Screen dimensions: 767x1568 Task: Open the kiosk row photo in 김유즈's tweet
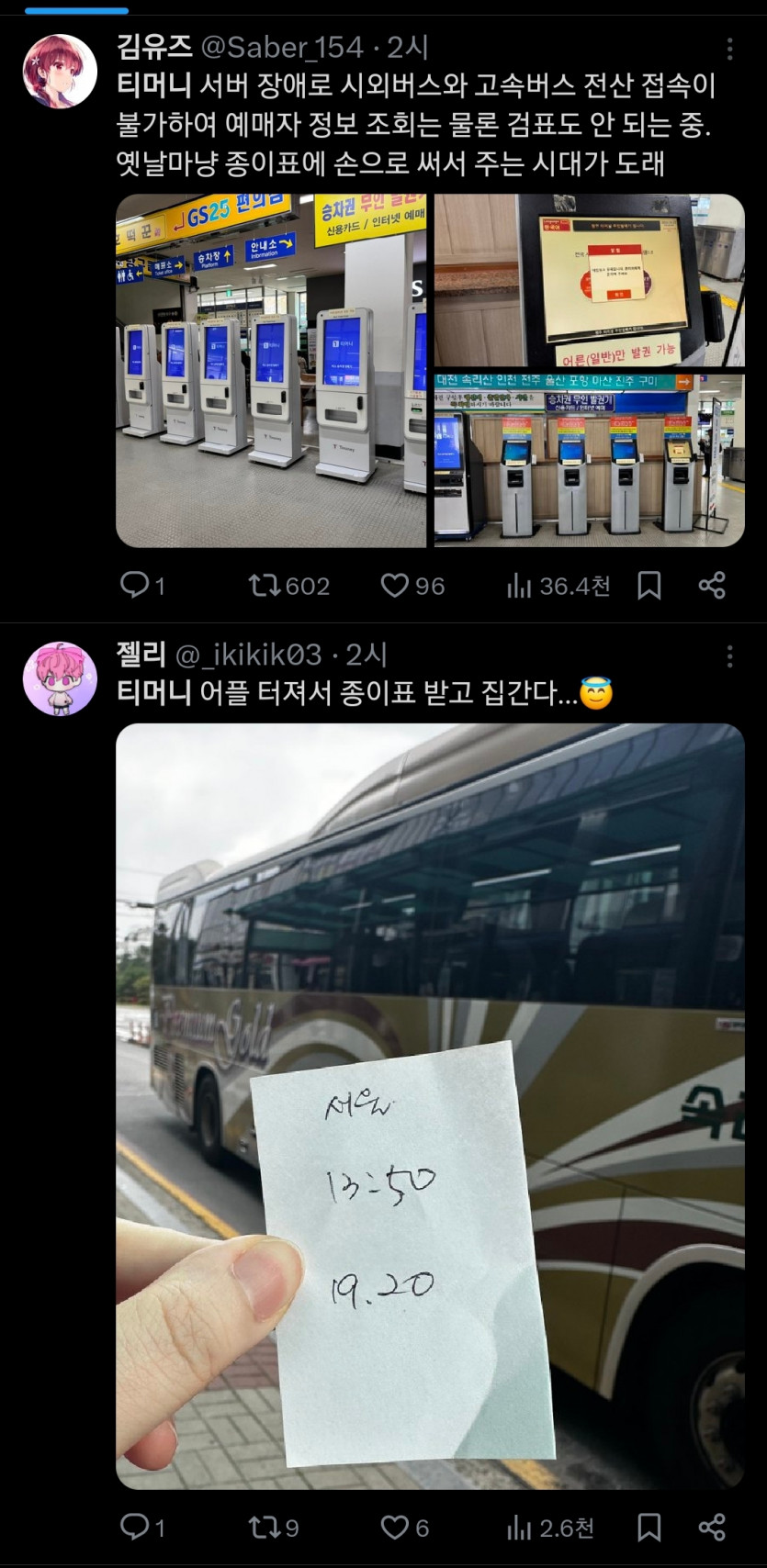pyautogui.click(x=271, y=370)
